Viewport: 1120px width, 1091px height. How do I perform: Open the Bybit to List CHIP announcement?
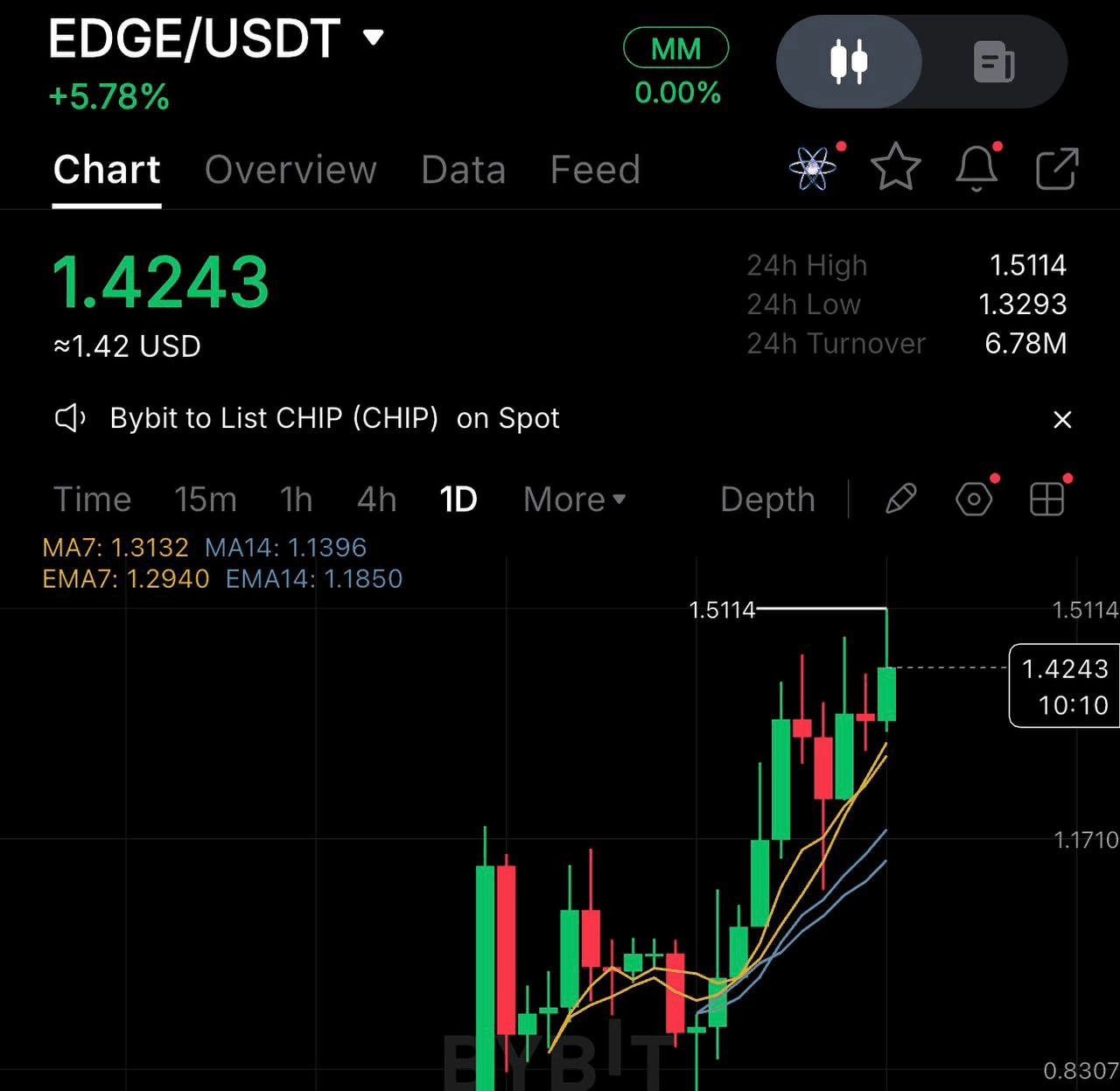(x=334, y=418)
